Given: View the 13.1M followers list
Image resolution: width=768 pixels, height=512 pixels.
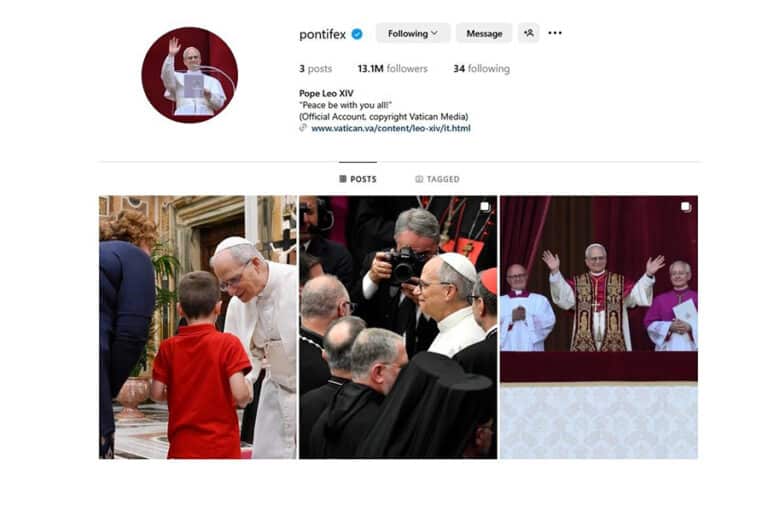Looking at the screenshot, I should pos(392,69).
